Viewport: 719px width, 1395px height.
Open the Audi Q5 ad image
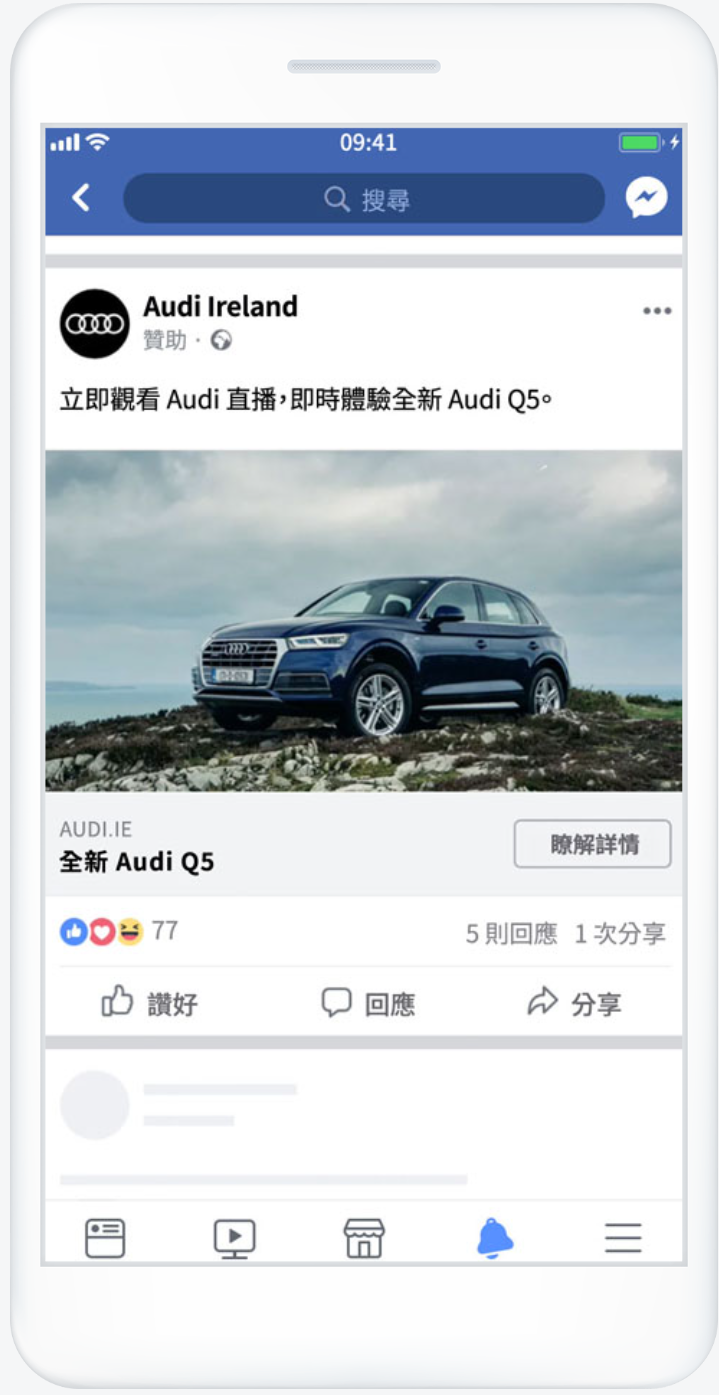tap(364, 620)
